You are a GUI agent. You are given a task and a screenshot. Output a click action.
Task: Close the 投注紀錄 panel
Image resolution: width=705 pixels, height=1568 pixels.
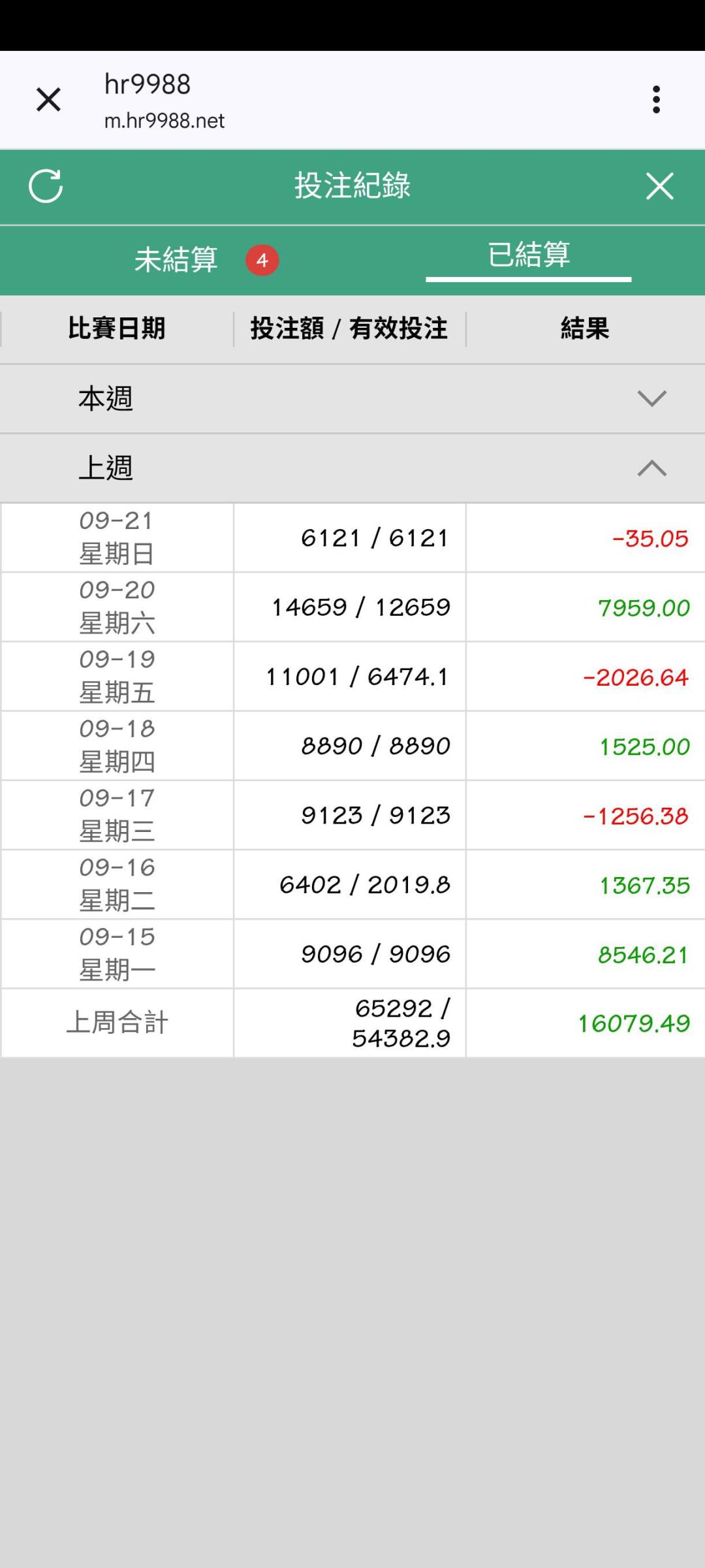click(x=659, y=186)
